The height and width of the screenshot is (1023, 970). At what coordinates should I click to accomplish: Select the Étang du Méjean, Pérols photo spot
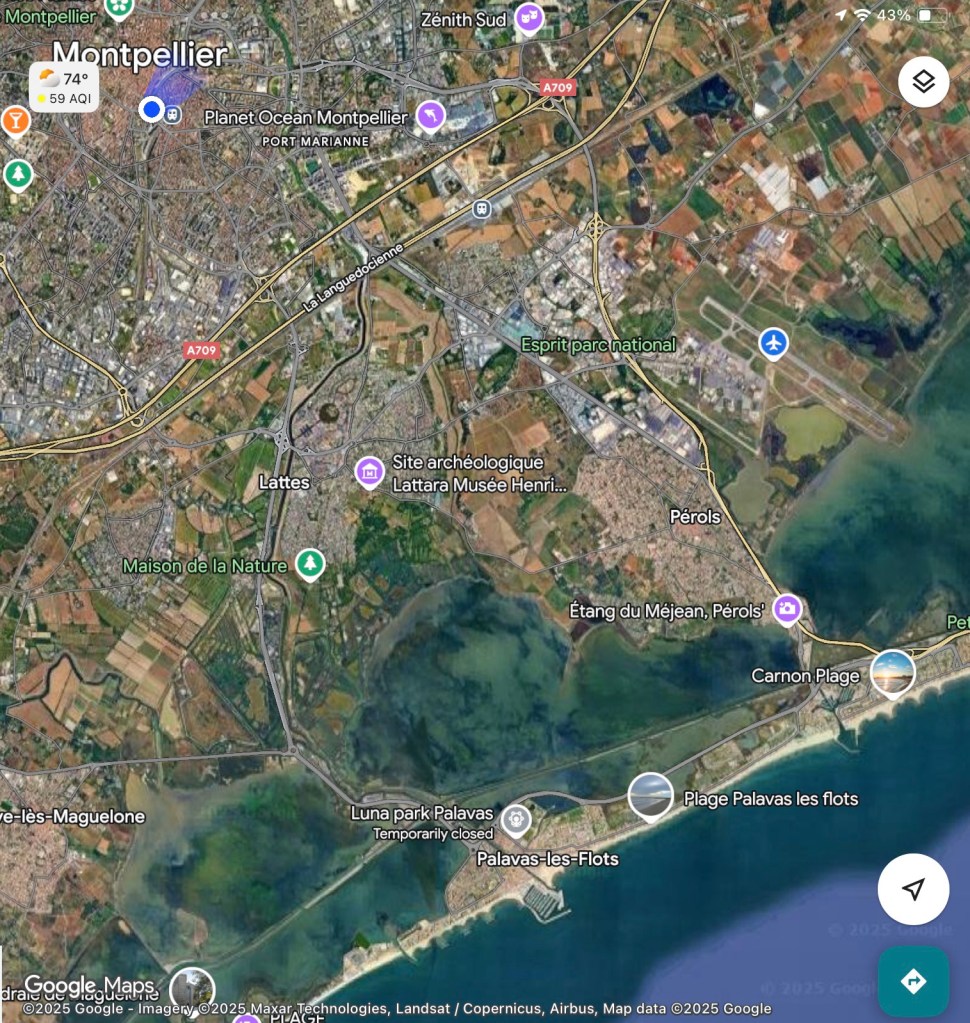(x=788, y=608)
